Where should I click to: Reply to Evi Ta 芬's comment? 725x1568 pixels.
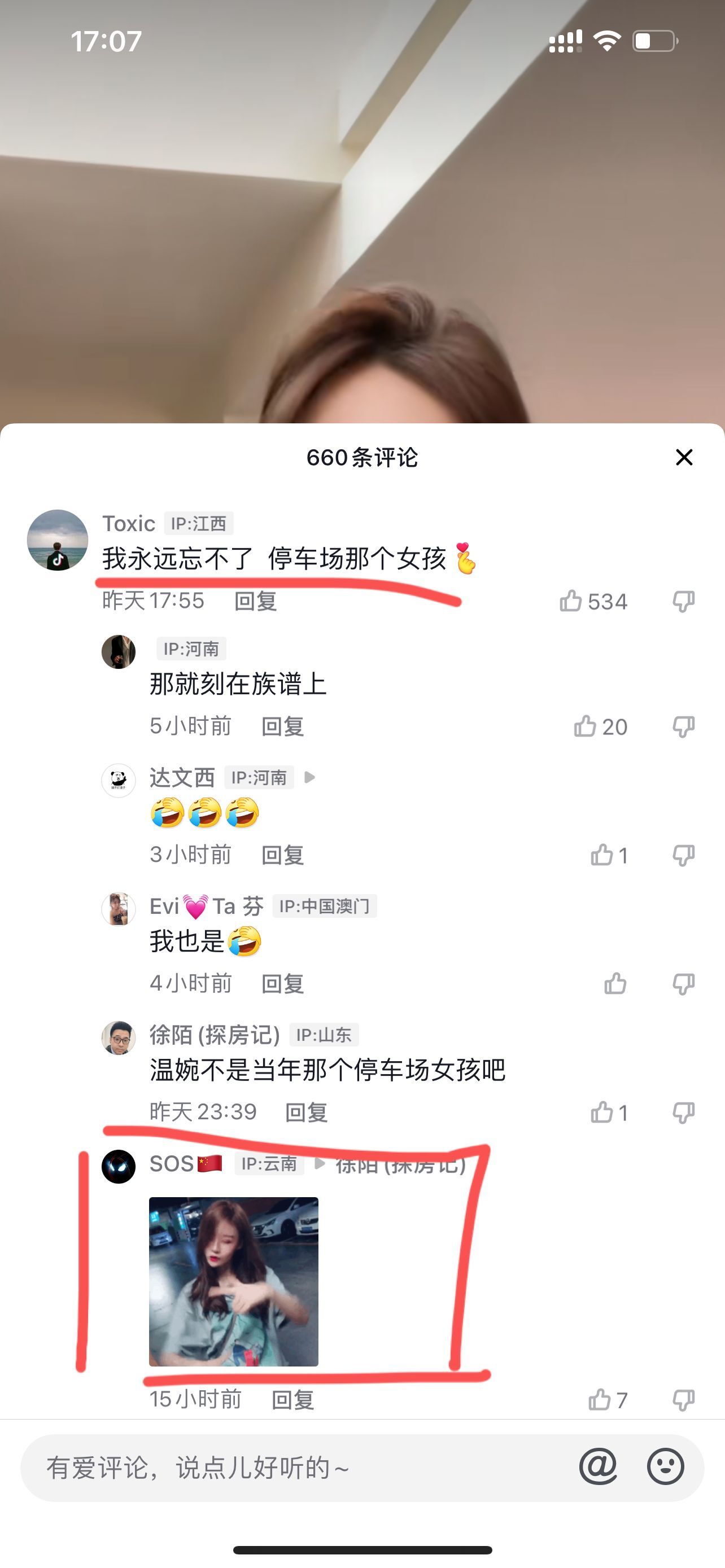point(282,984)
